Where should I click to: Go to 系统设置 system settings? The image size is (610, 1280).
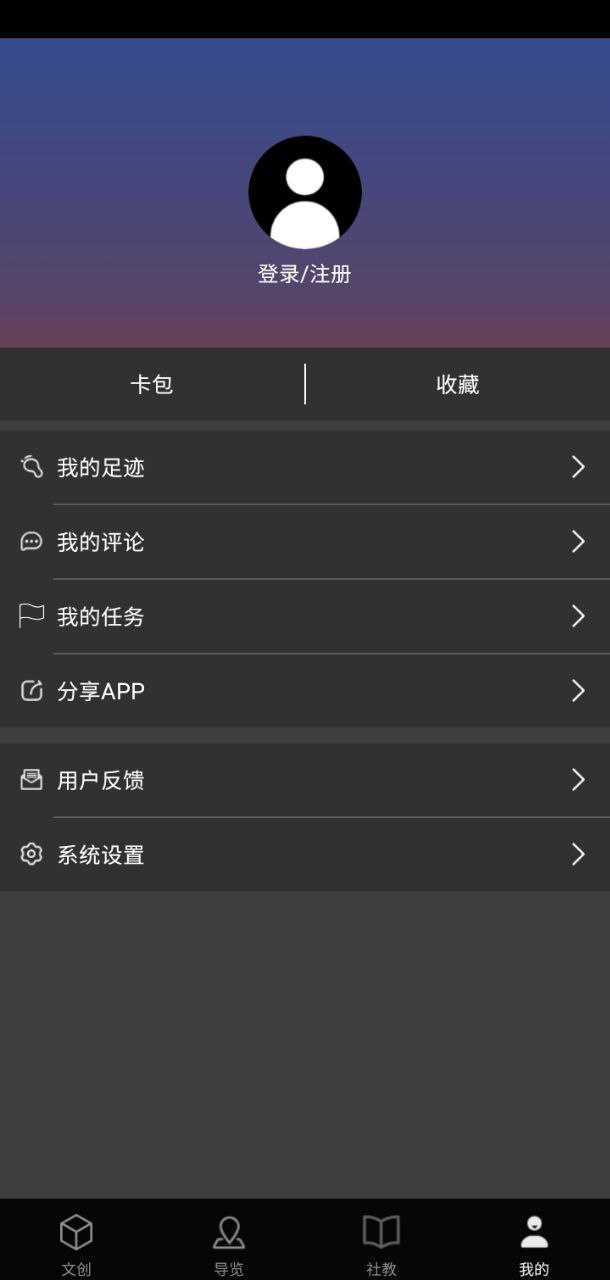coord(304,855)
